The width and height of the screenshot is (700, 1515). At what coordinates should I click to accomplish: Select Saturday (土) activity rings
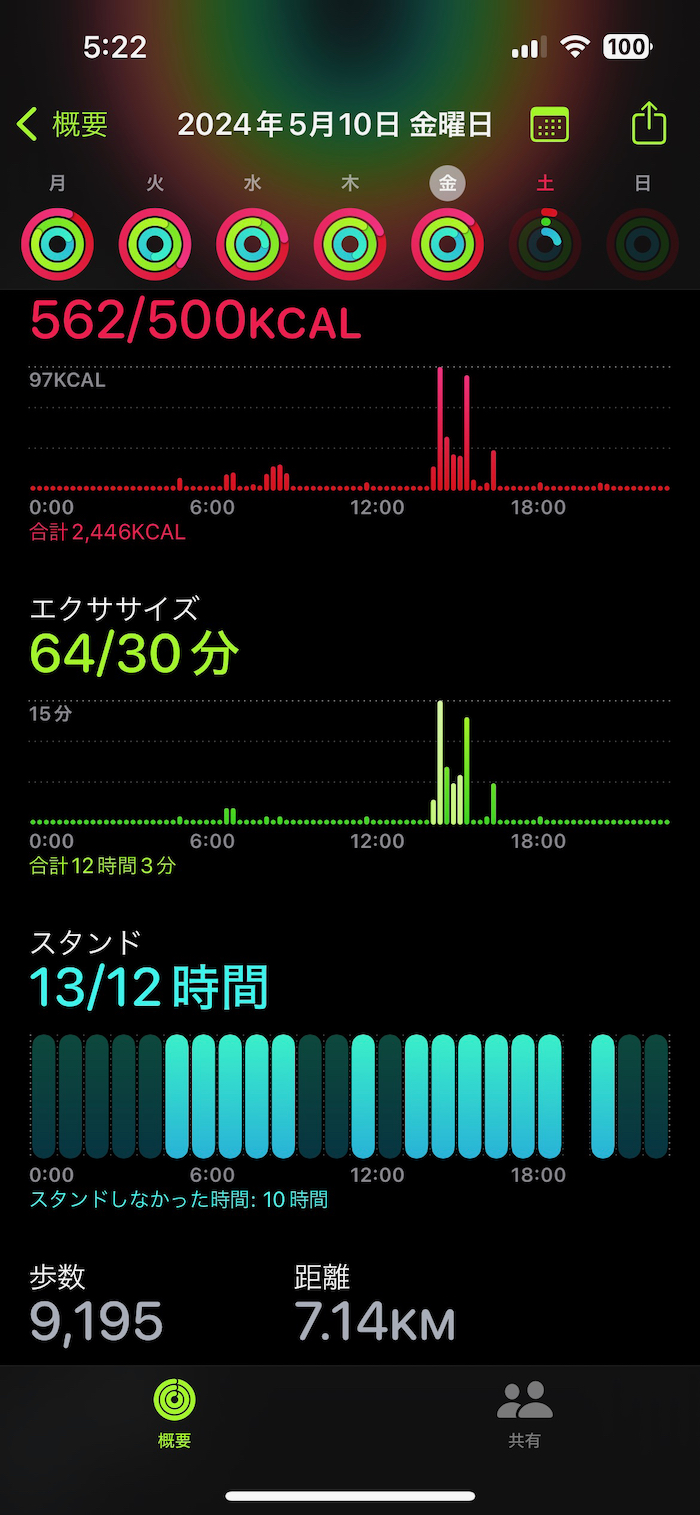(545, 244)
